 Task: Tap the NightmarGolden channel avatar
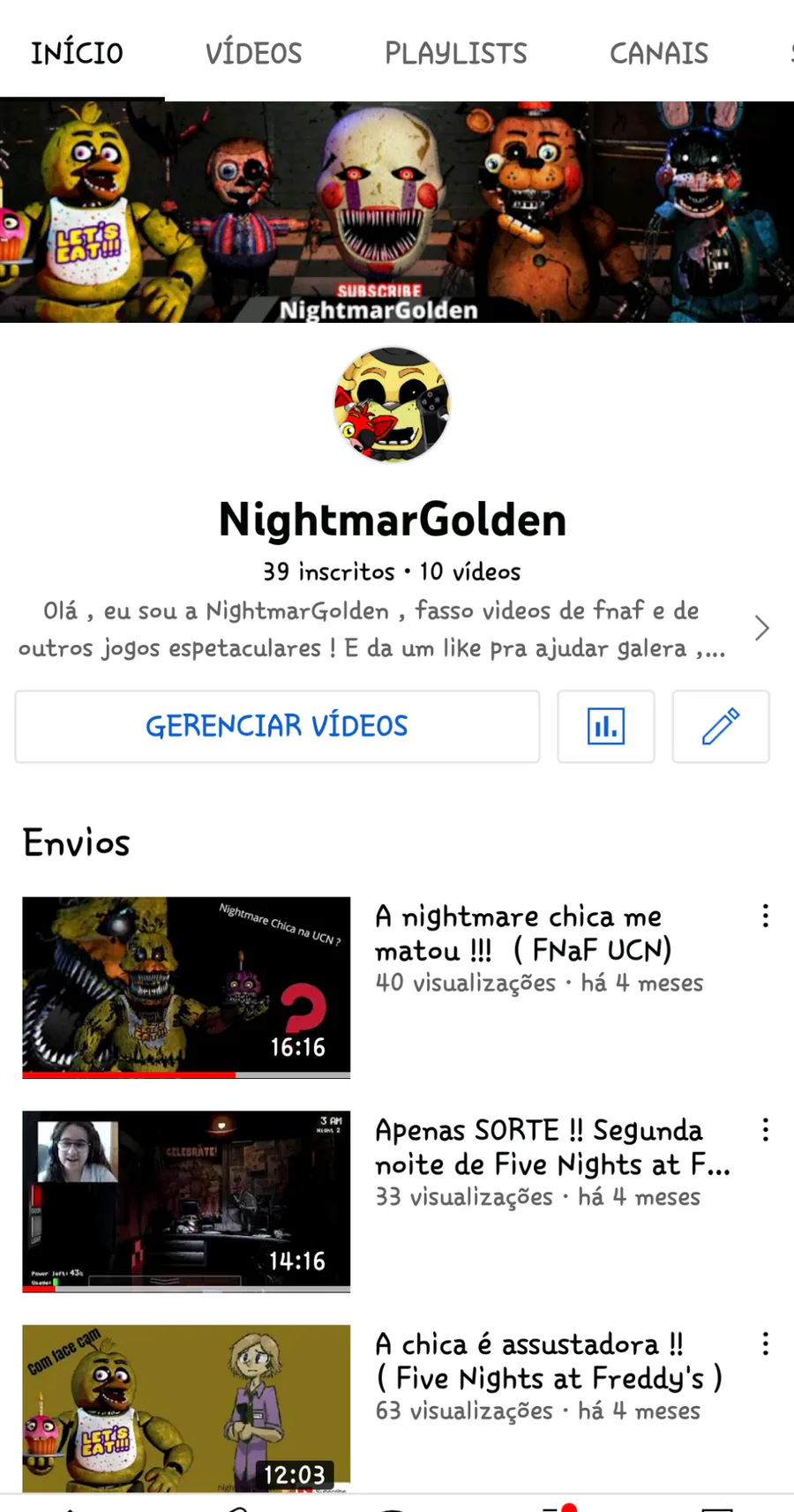(x=393, y=404)
